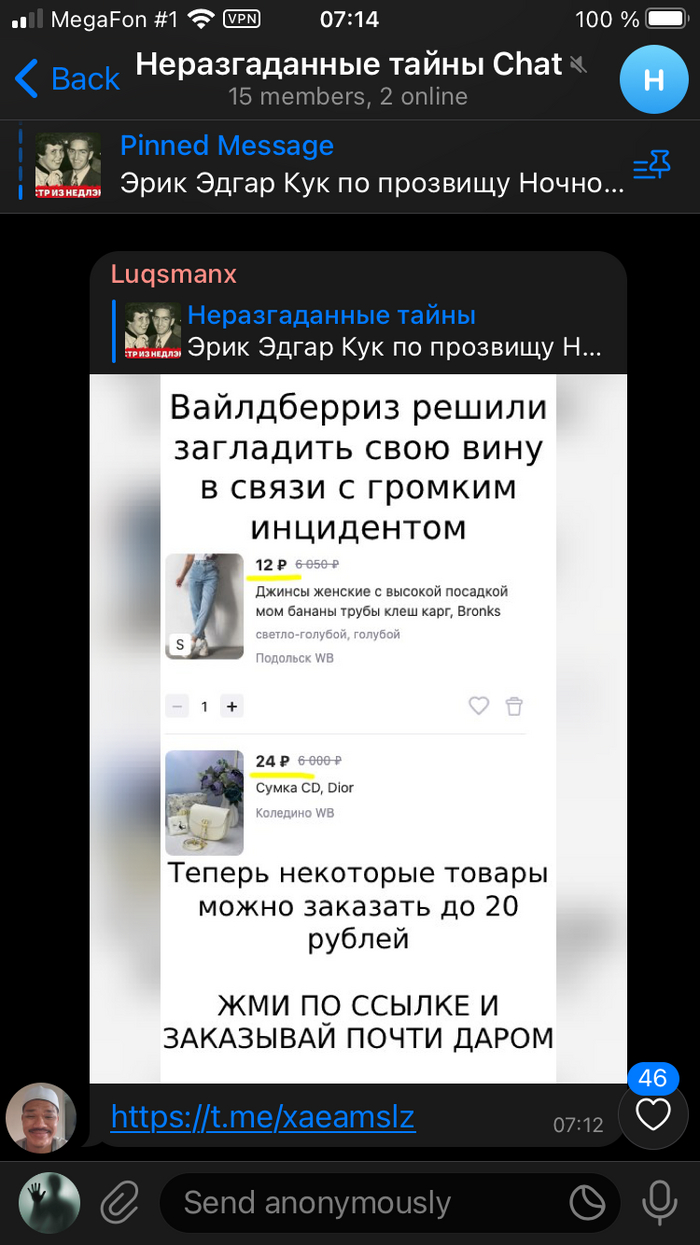This screenshot has width=700, height=1245.
Task: Open the sender's avatar next to the message
Action: [41, 1118]
